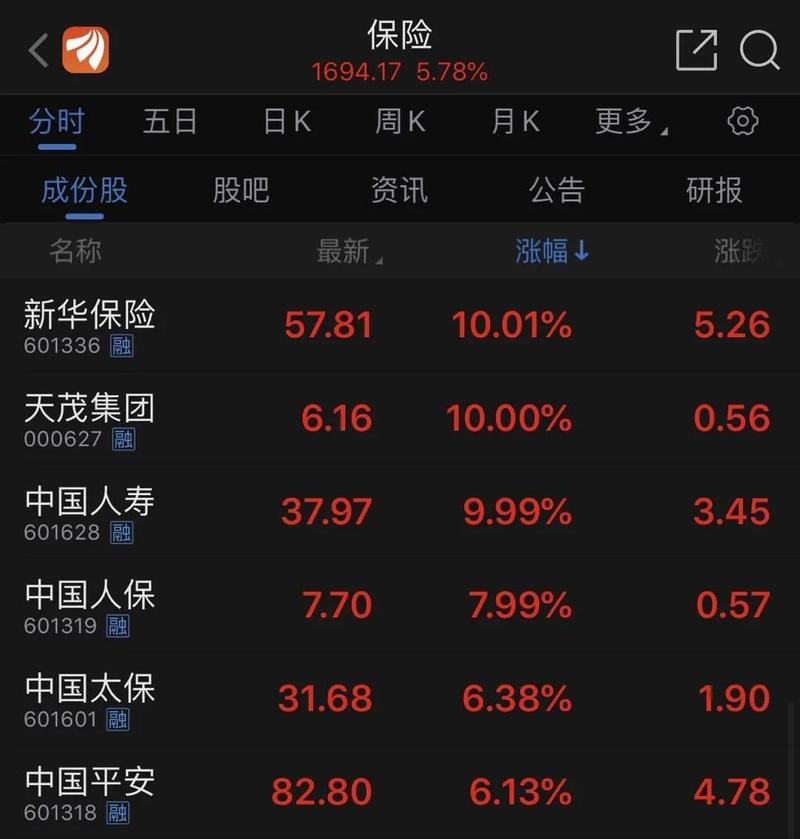Go back using the arrow
The width and height of the screenshot is (800, 839).
pyautogui.click(x=38, y=50)
